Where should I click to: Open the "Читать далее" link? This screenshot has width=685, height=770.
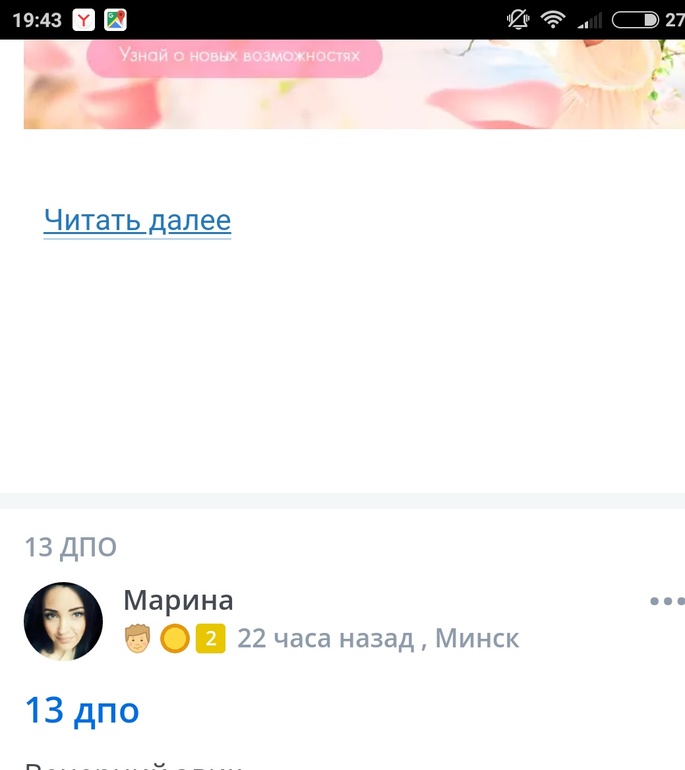click(x=137, y=221)
